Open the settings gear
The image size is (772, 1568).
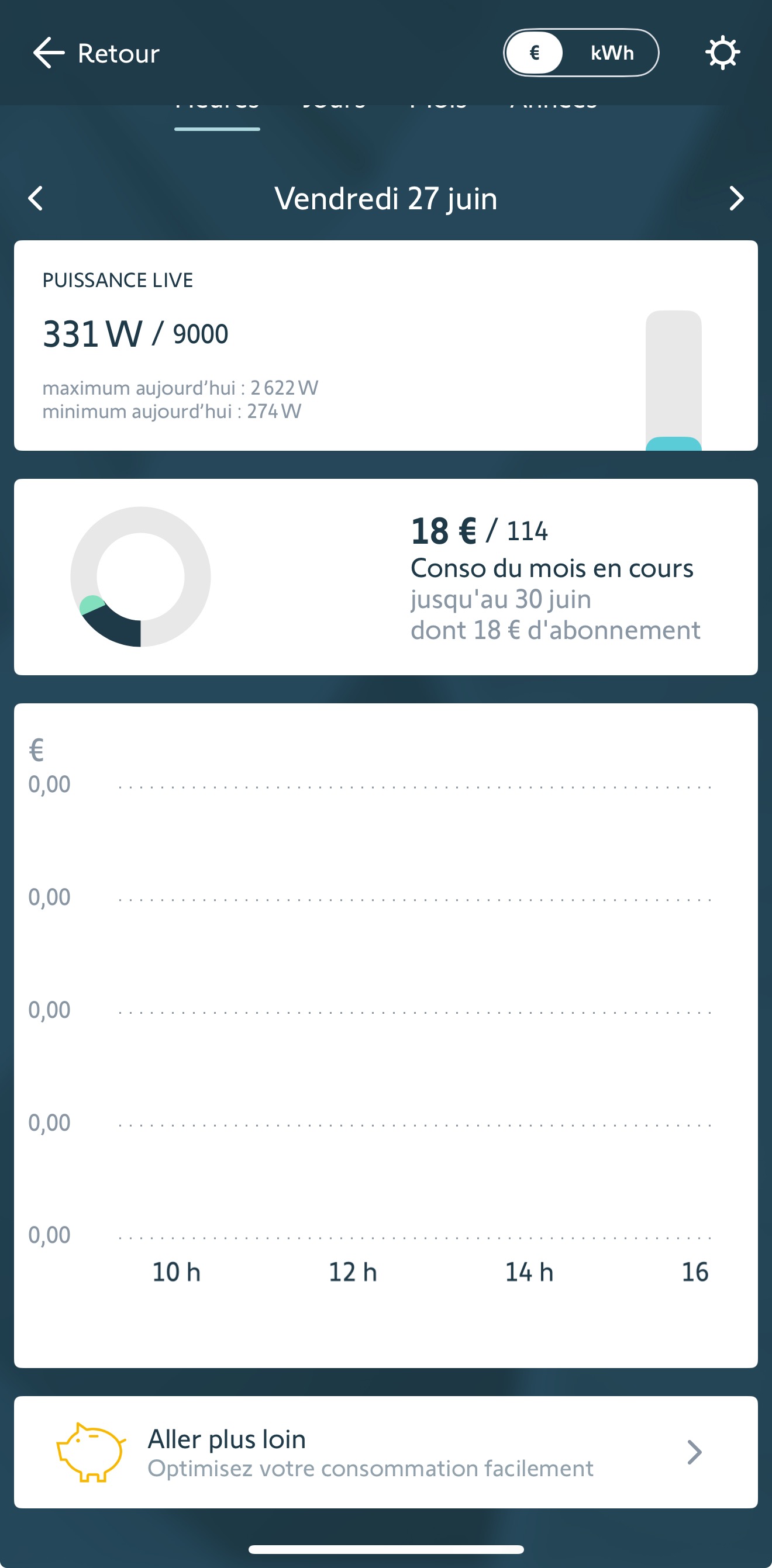coord(723,53)
